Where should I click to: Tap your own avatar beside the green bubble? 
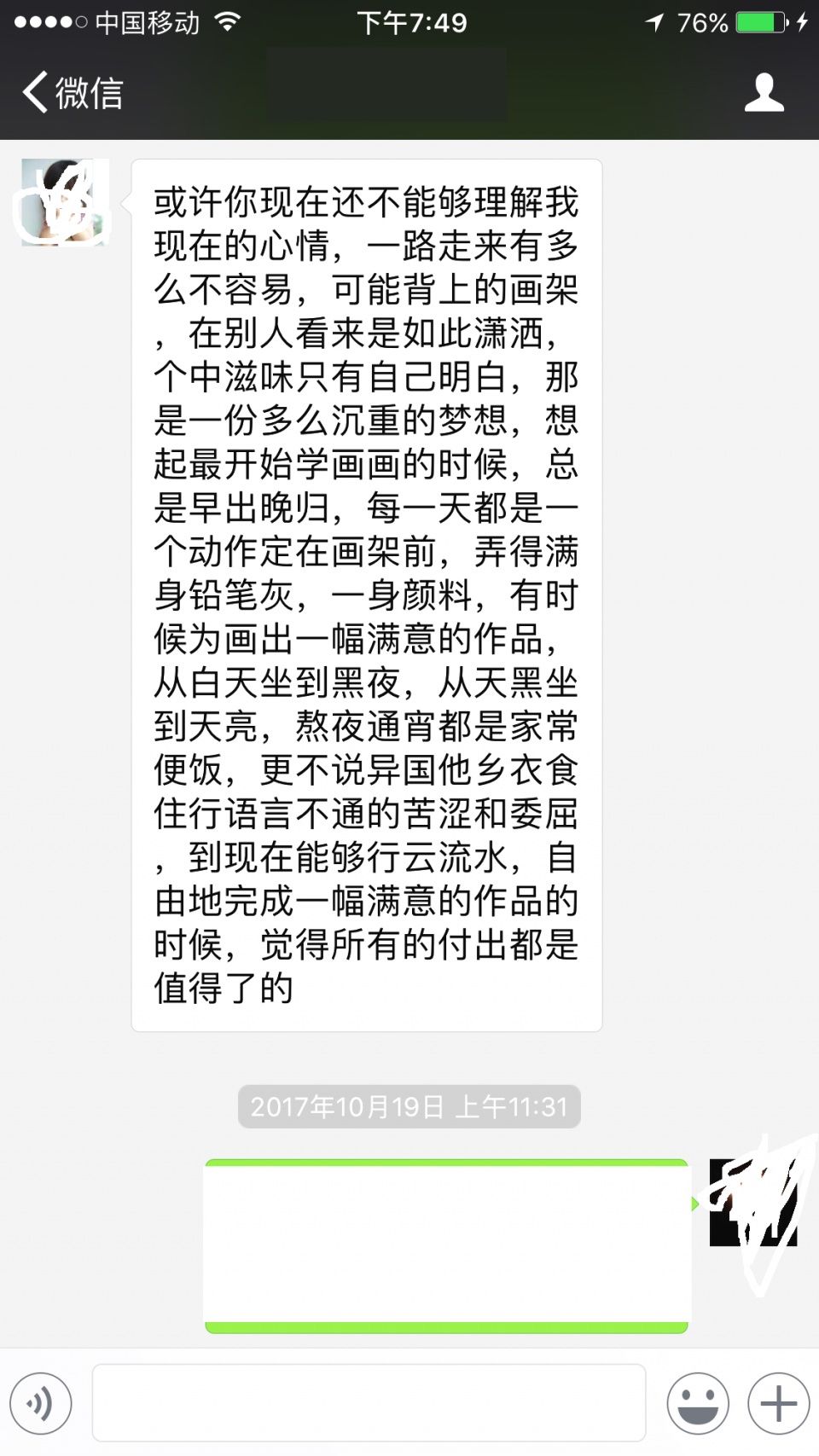pyautogui.click(x=756, y=1203)
